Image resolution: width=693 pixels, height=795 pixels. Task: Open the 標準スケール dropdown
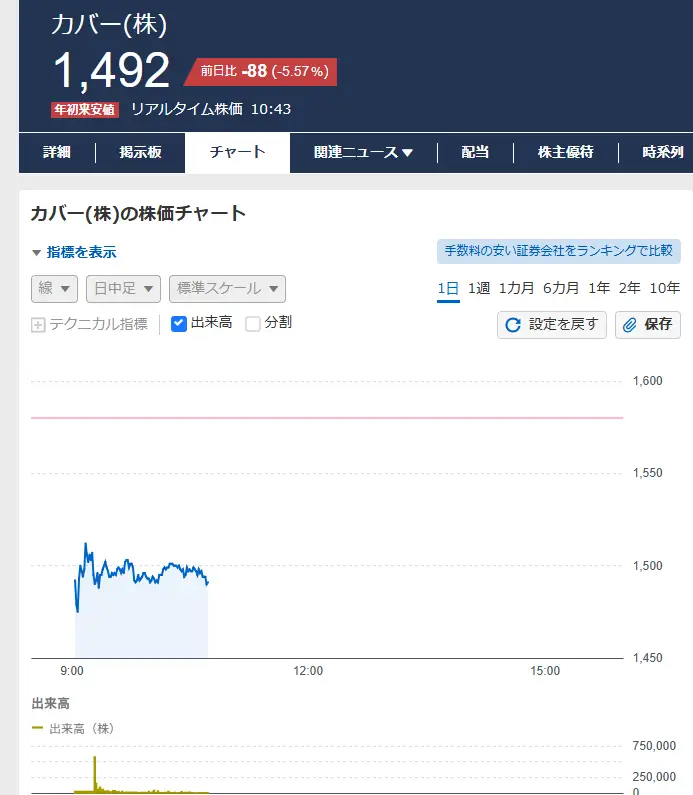pyautogui.click(x=227, y=289)
